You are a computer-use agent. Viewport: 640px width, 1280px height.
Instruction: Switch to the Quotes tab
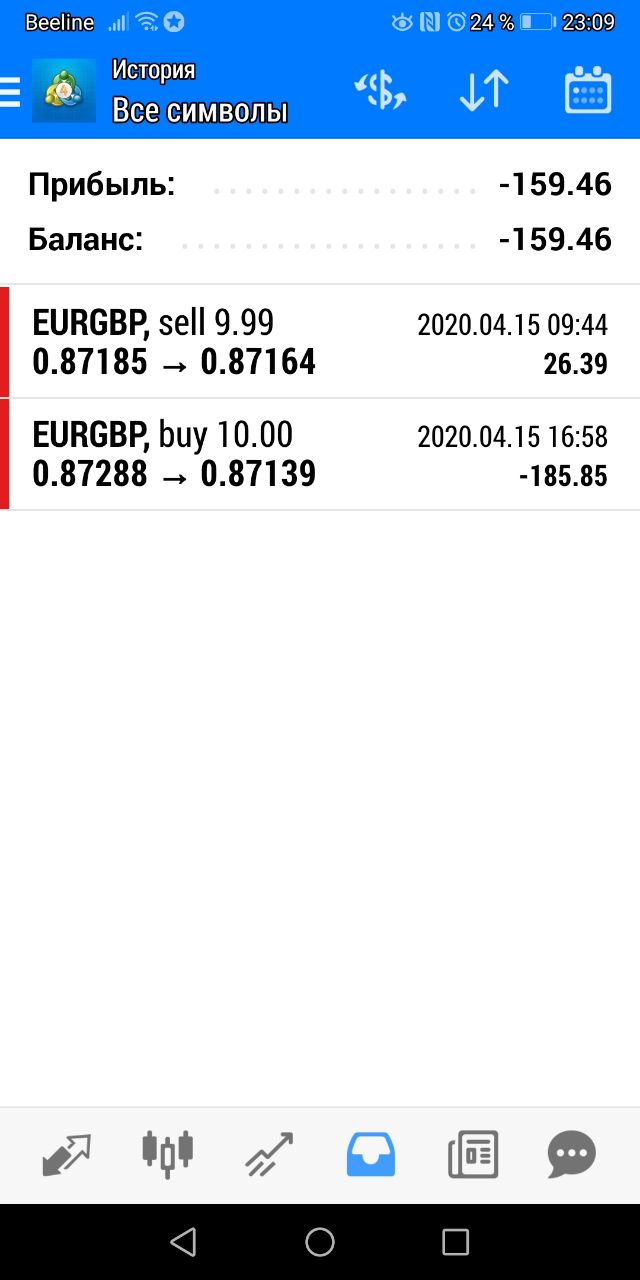tap(66, 1155)
